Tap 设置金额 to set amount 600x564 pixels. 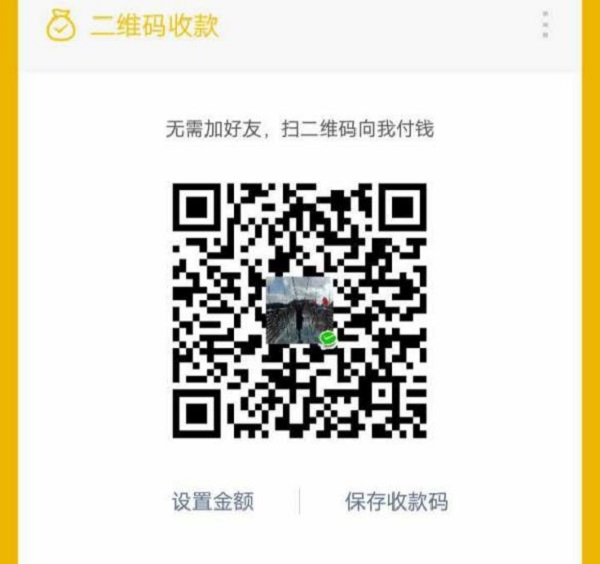pyautogui.click(x=213, y=502)
